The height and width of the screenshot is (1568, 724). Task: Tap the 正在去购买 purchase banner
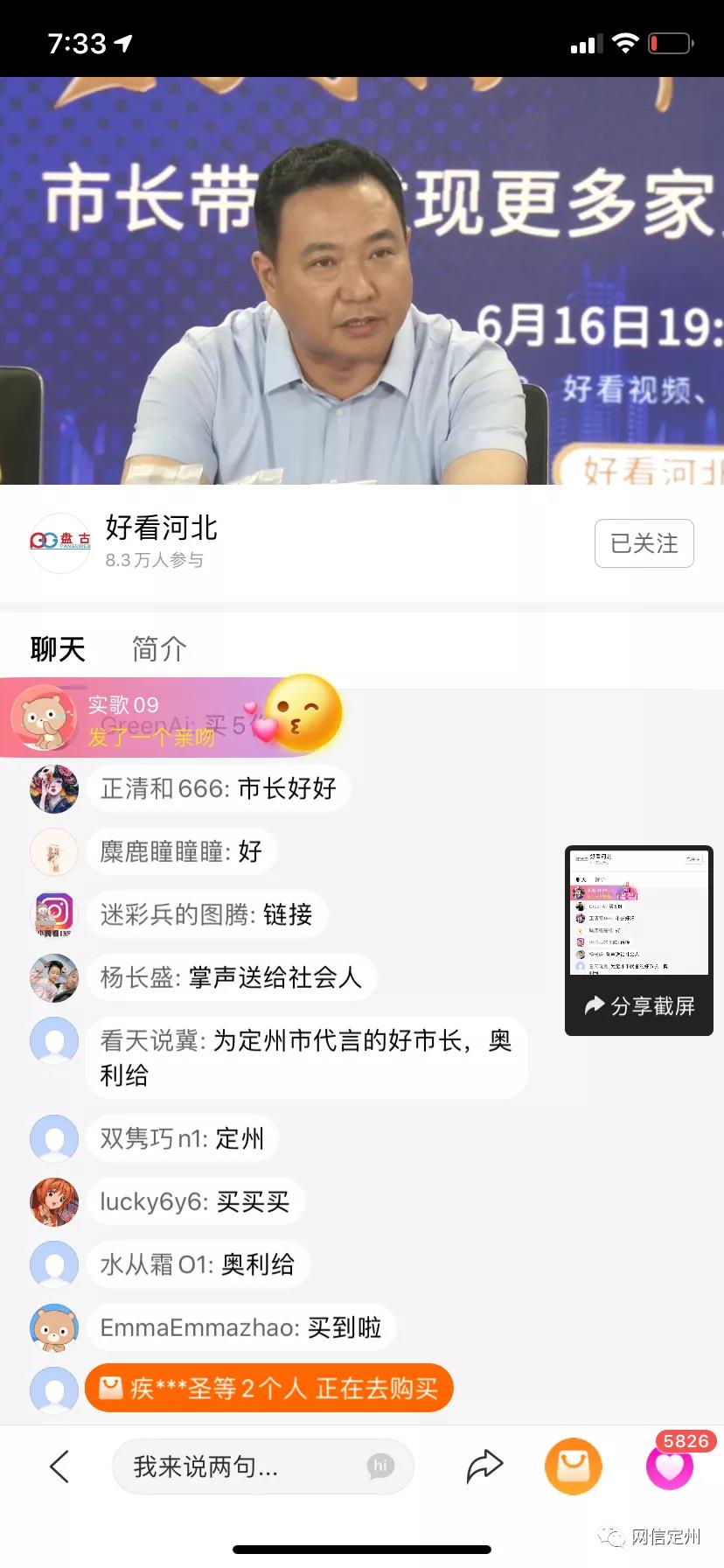click(x=268, y=1389)
